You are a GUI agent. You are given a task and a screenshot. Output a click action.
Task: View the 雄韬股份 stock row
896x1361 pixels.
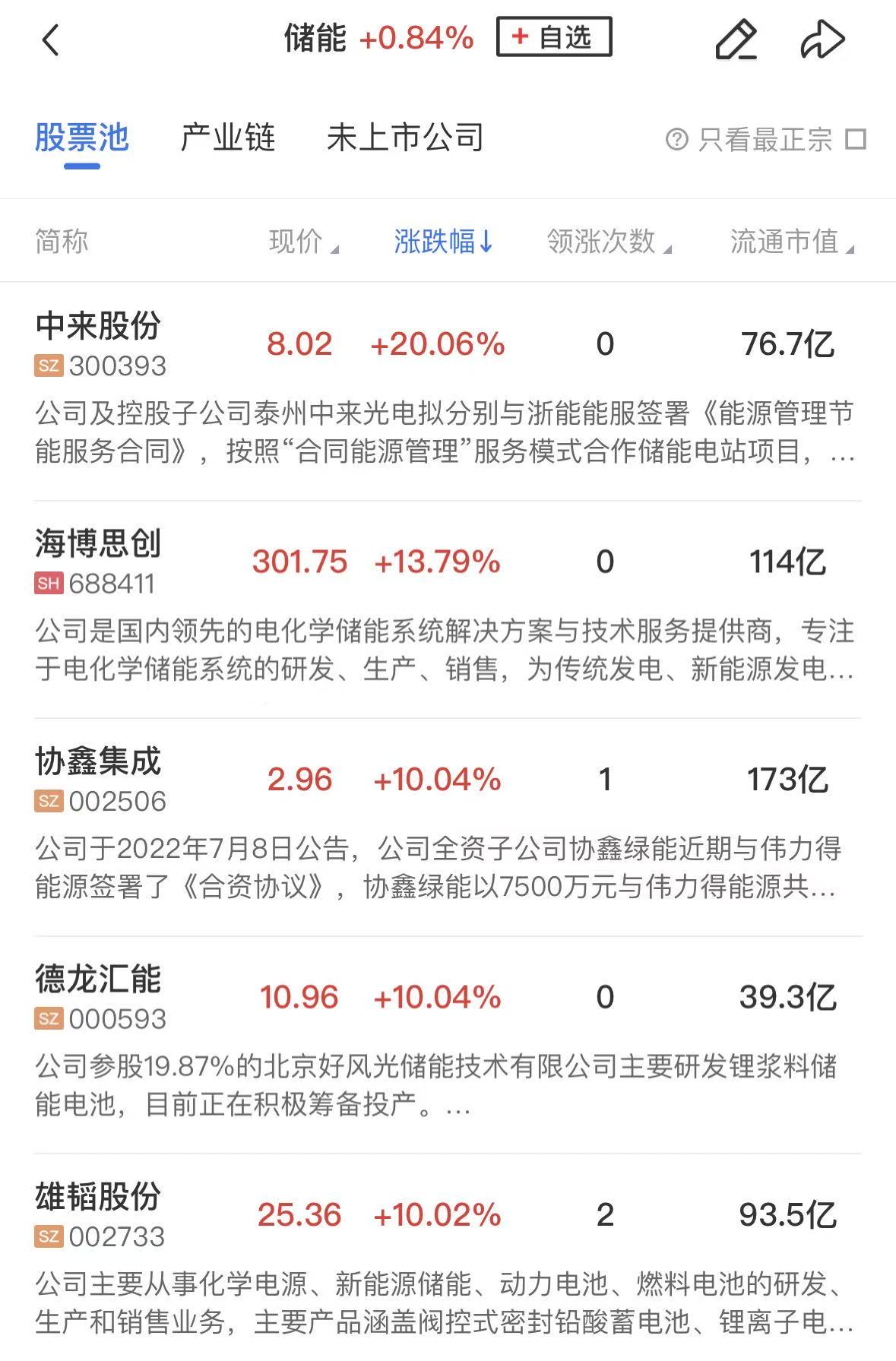pos(98,1214)
